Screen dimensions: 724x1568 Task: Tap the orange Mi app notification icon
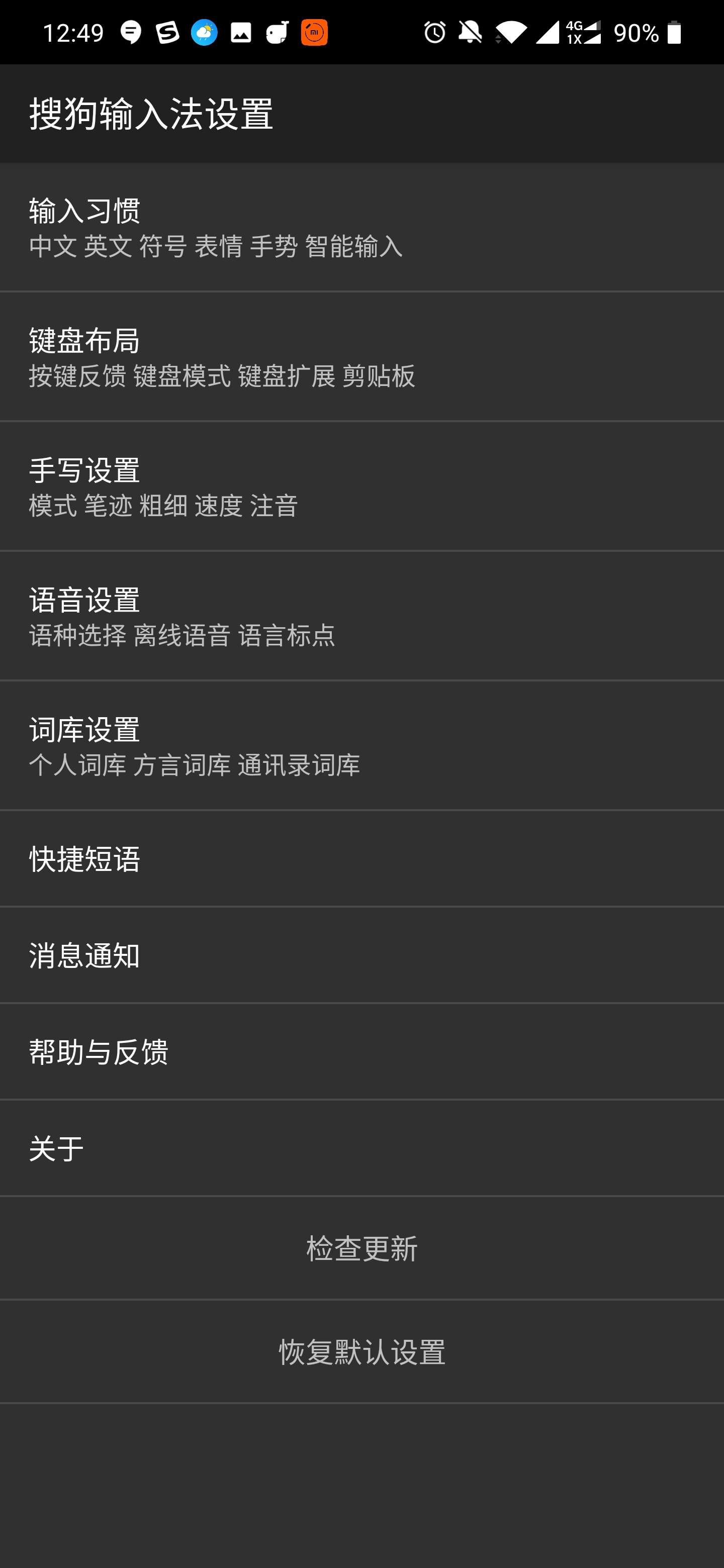(312, 35)
